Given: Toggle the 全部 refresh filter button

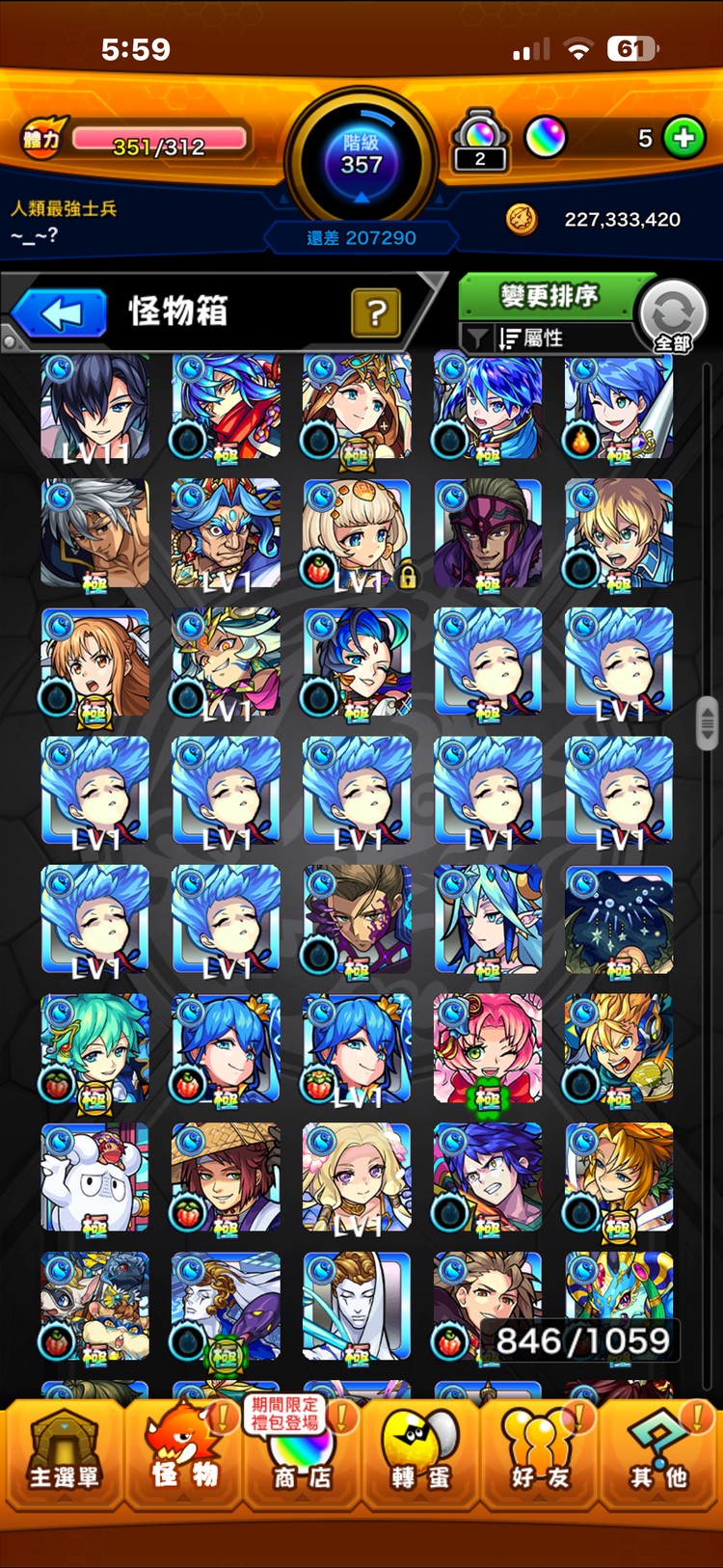Looking at the screenshot, I should pyautogui.click(x=673, y=315).
